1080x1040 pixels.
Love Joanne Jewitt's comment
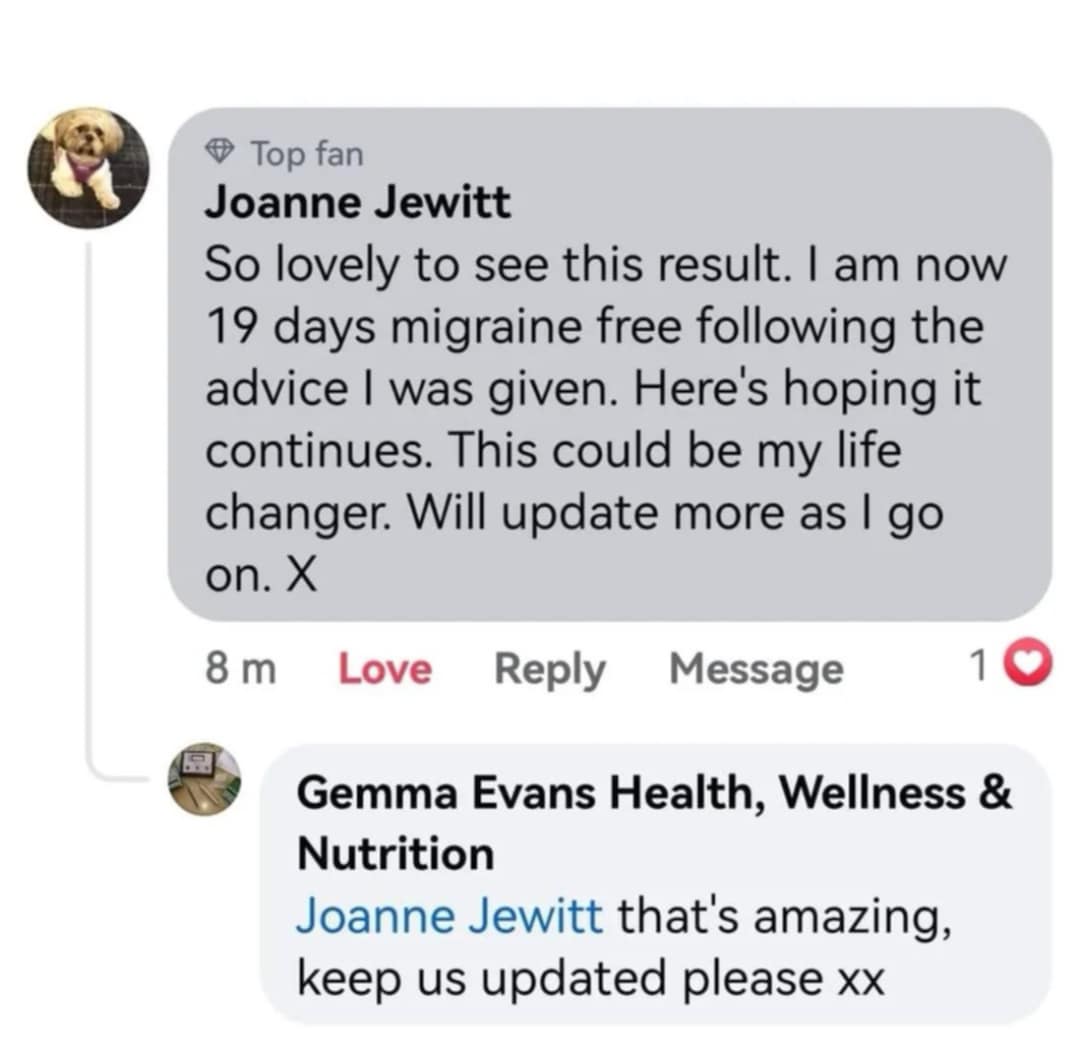tap(385, 669)
